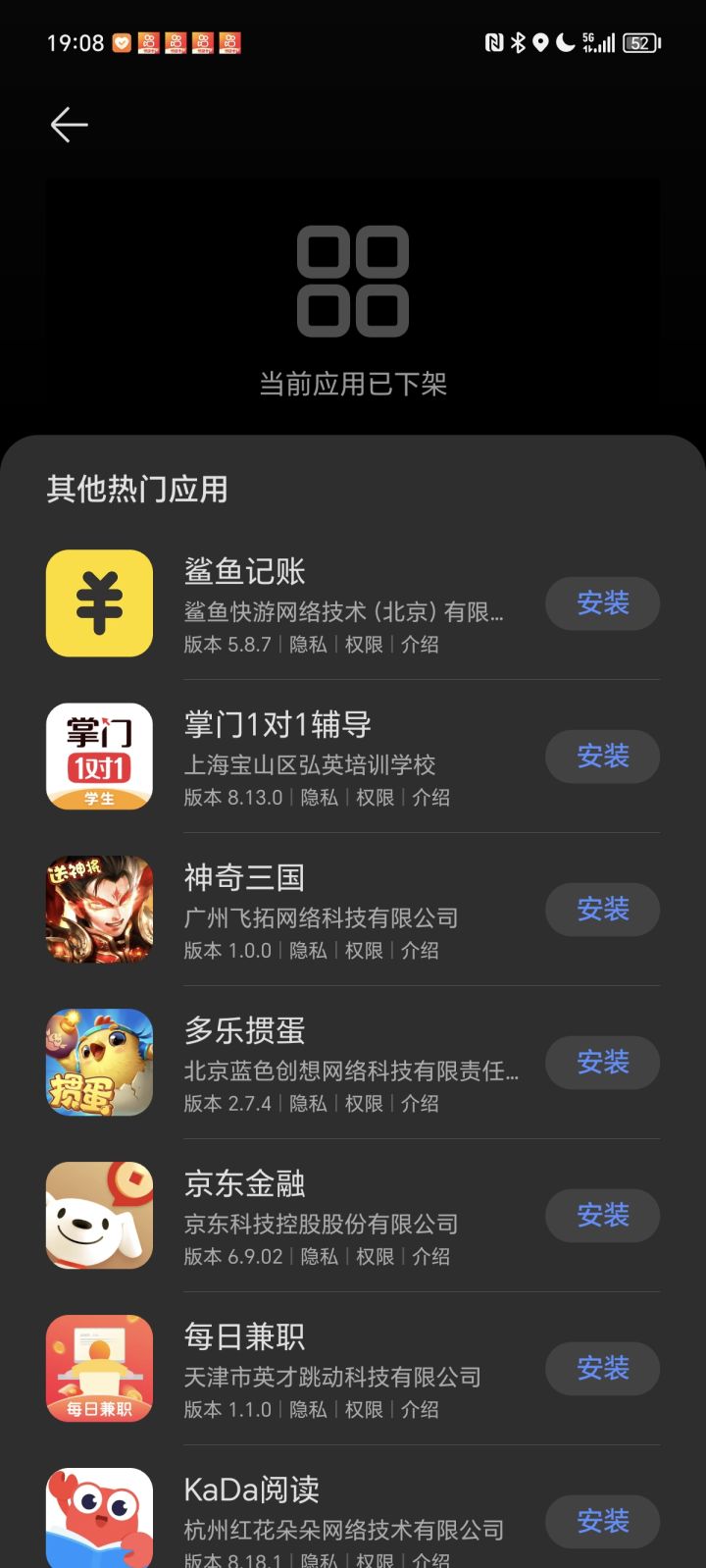Install KaDa阅读
Image resolution: width=706 pixels, height=1568 pixels.
(x=602, y=1521)
